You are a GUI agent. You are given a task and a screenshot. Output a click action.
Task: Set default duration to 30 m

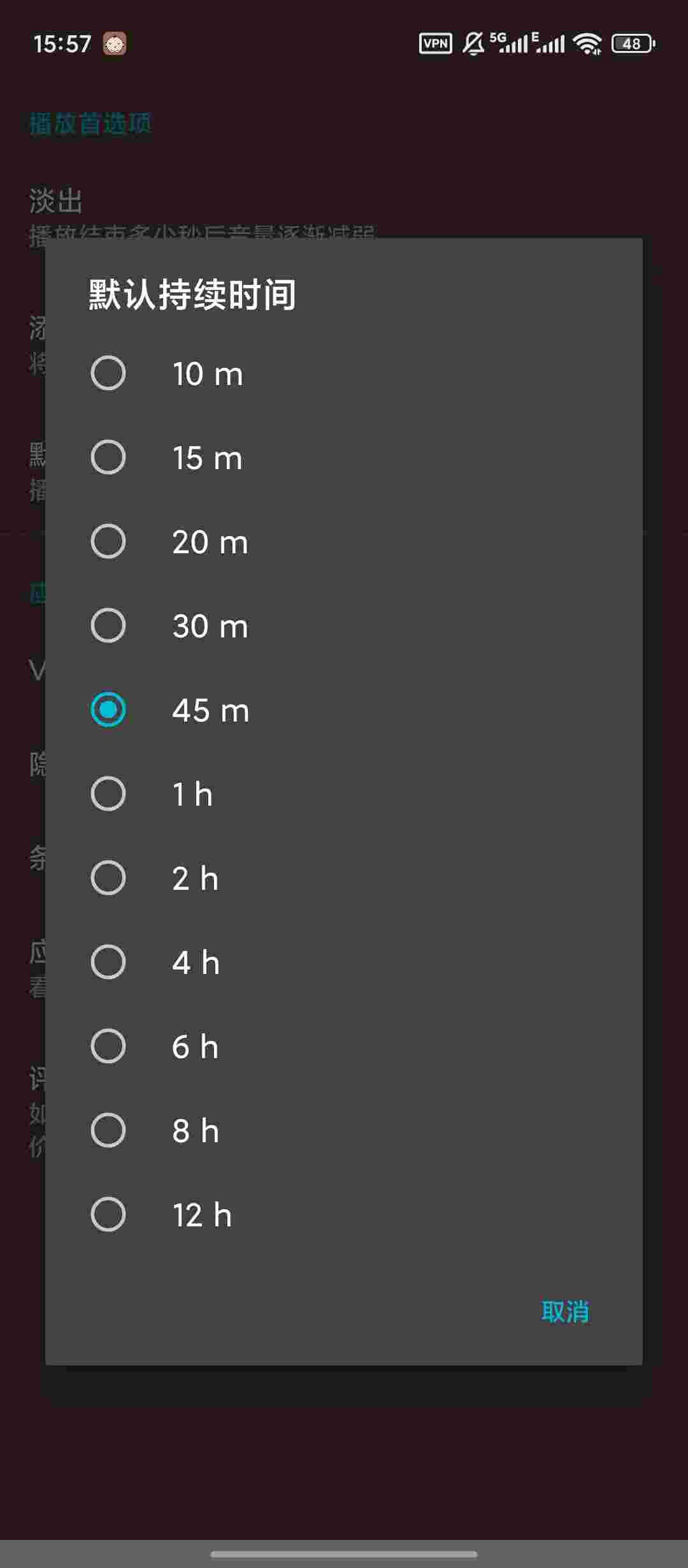(x=108, y=625)
